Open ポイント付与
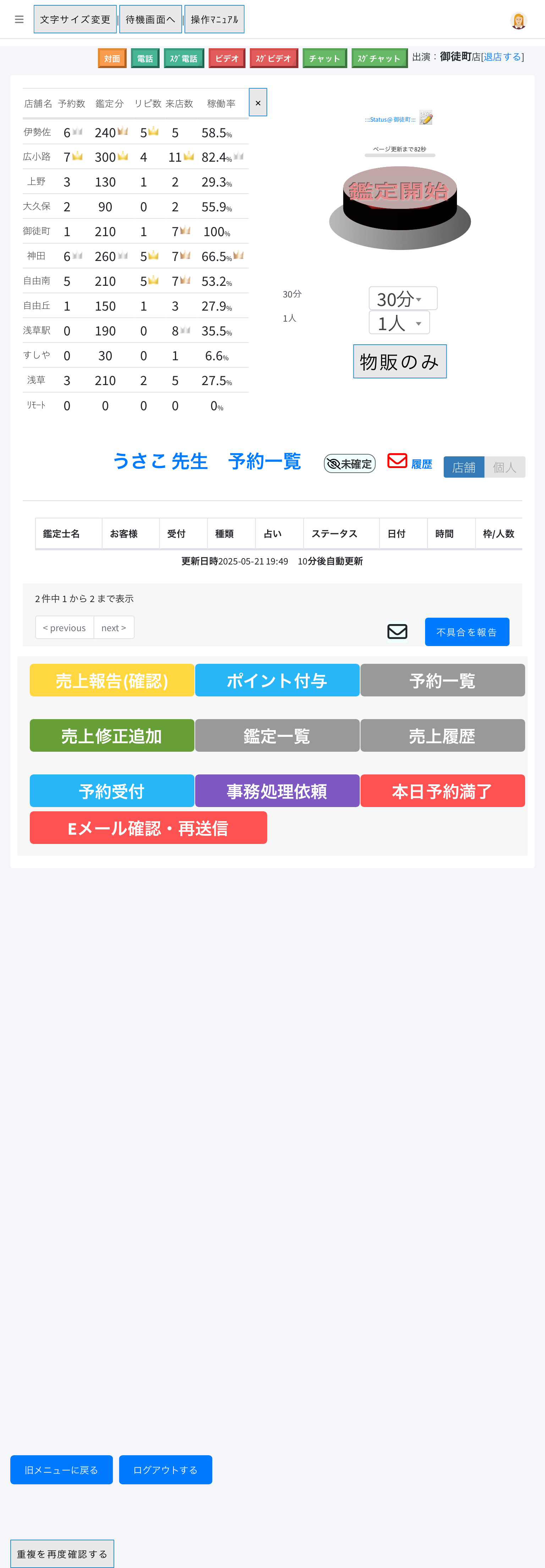The image size is (545, 1568). tap(277, 680)
